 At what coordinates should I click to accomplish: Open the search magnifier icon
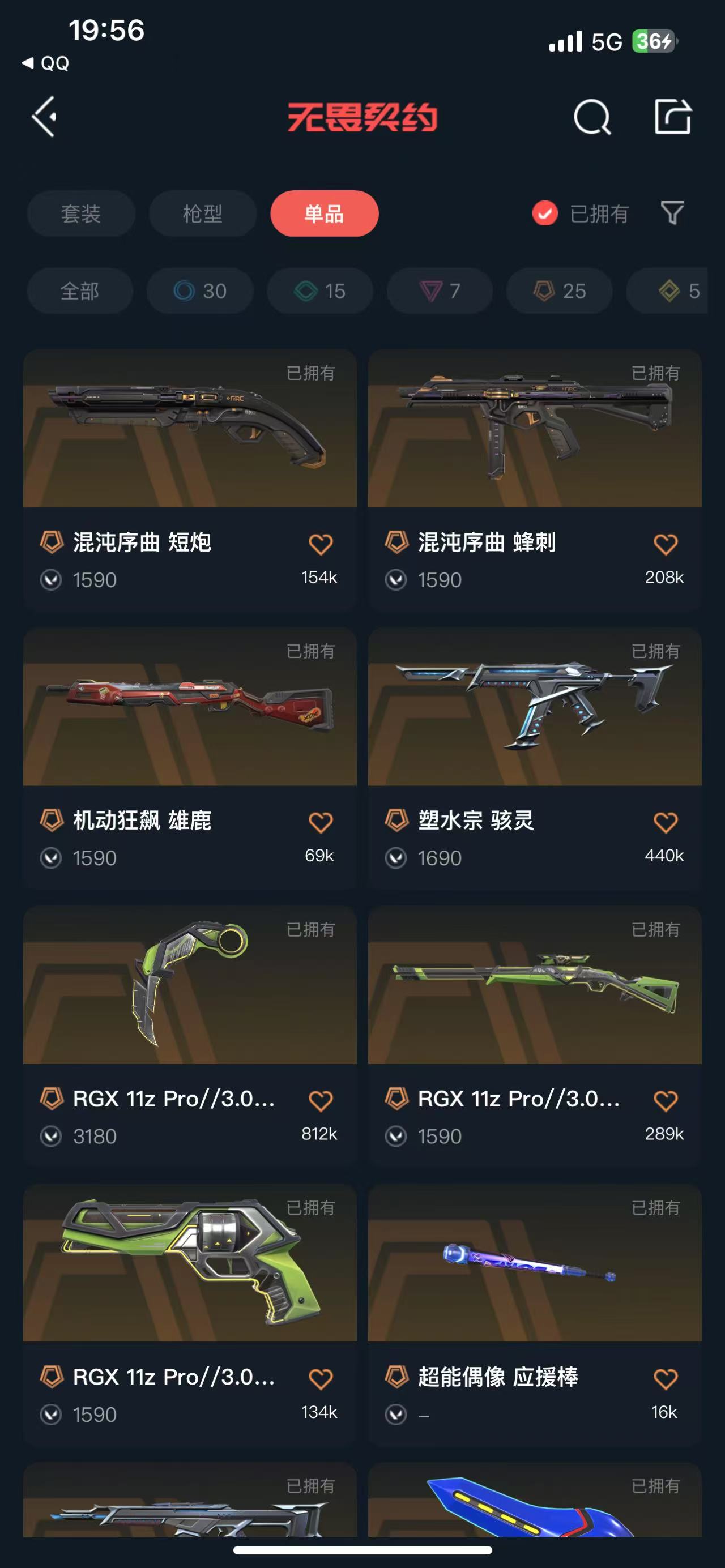tap(592, 117)
